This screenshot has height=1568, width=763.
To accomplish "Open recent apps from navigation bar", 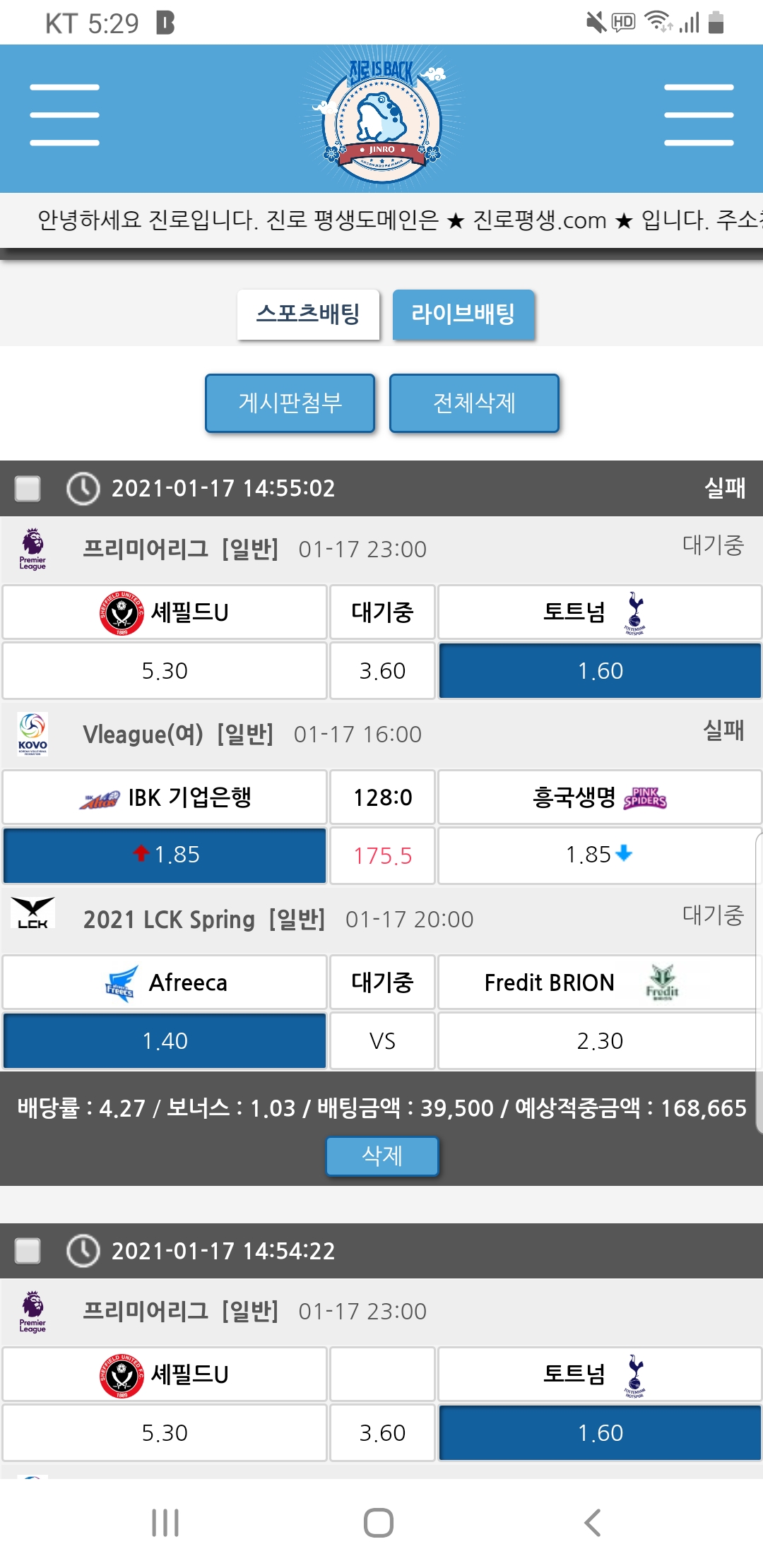I will (165, 1523).
